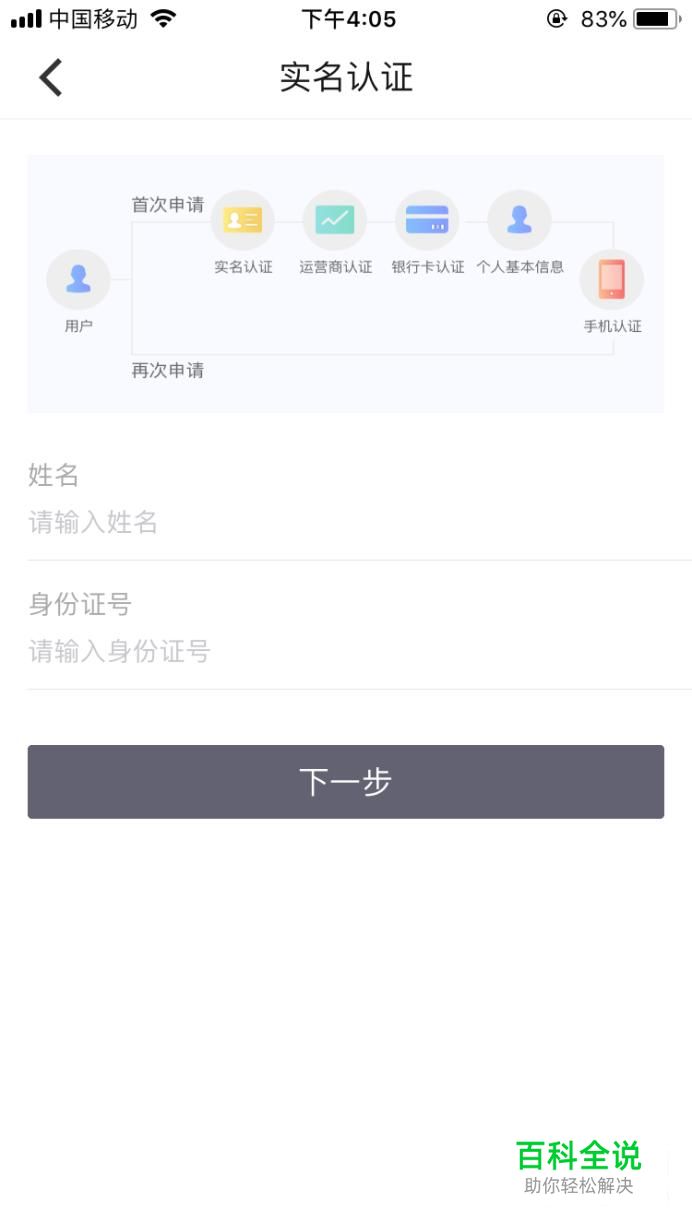Image resolution: width=692 pixels, height=1230 pixels.
Task: Tap the 姓名 name input field
Action: (359, 522)
